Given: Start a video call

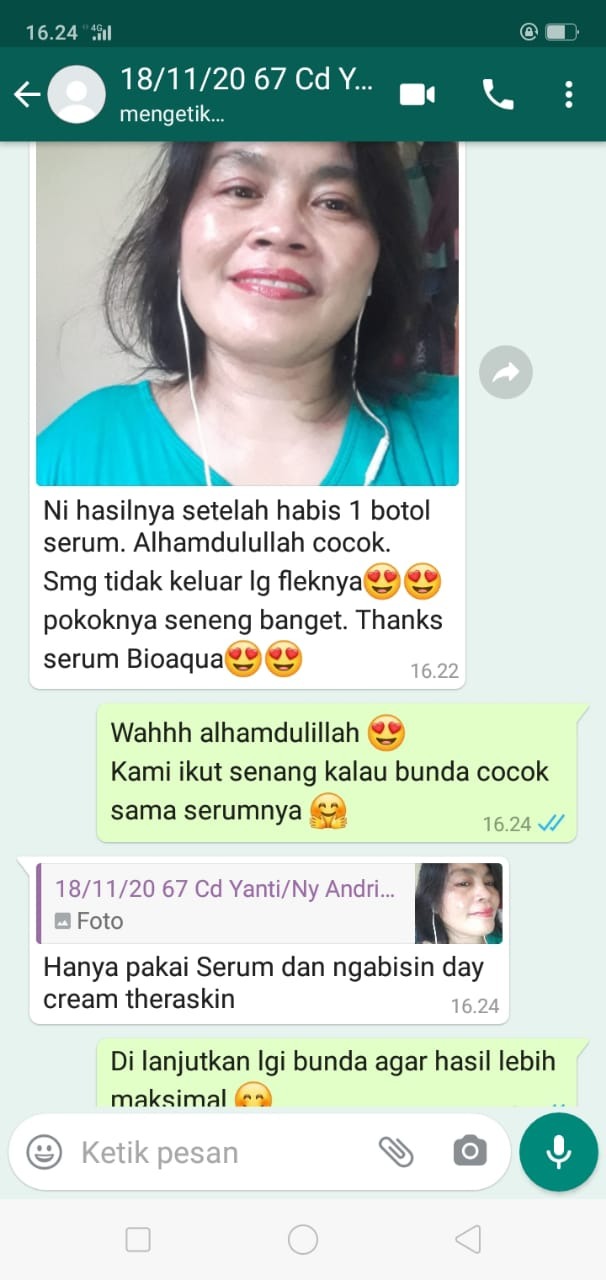Looking at the screenshot, I should click(x=417, y=95).
